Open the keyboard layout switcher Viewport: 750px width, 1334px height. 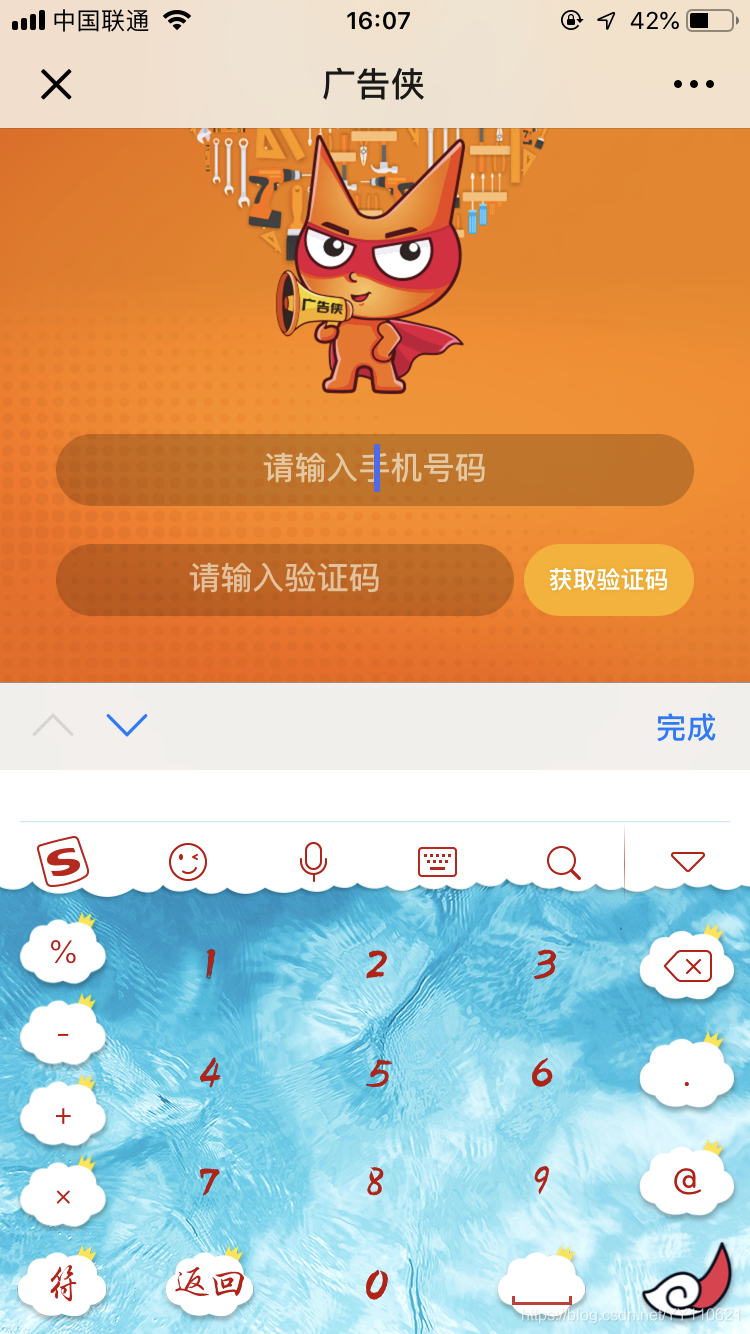click(x=437, y=862)
